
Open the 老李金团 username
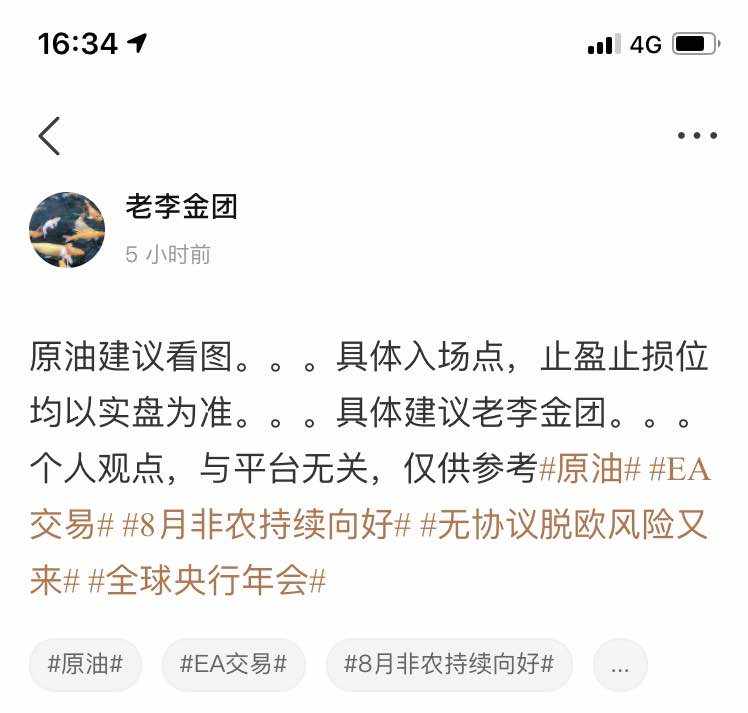click(x=182, y=207)
